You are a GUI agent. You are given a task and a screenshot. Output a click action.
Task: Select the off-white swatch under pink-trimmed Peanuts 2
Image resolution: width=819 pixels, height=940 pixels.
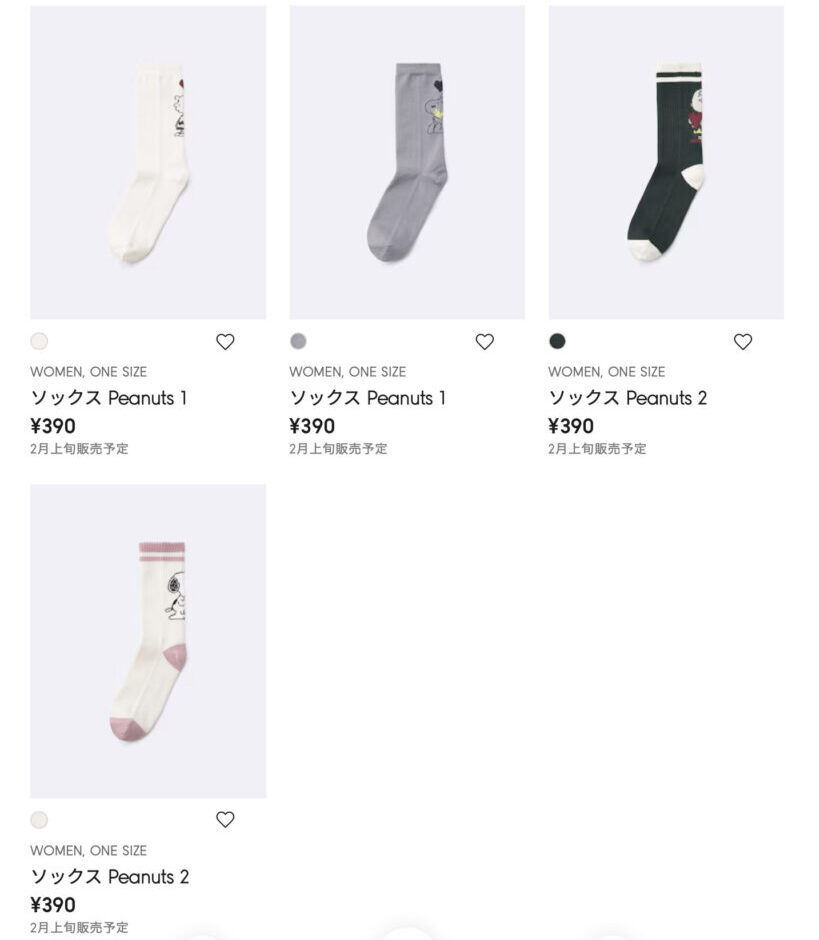[39, 820]
